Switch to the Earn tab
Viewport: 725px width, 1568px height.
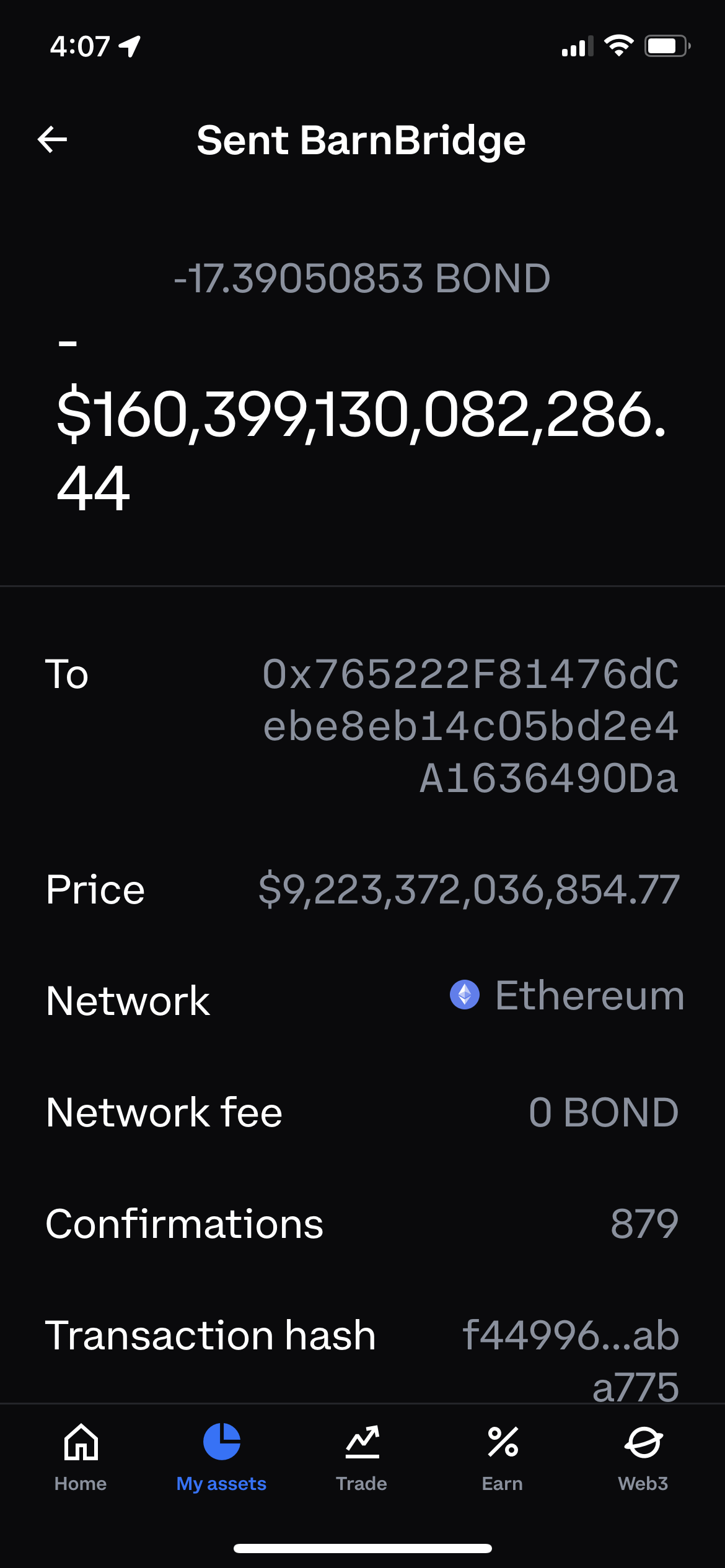tap(503, 1457)
